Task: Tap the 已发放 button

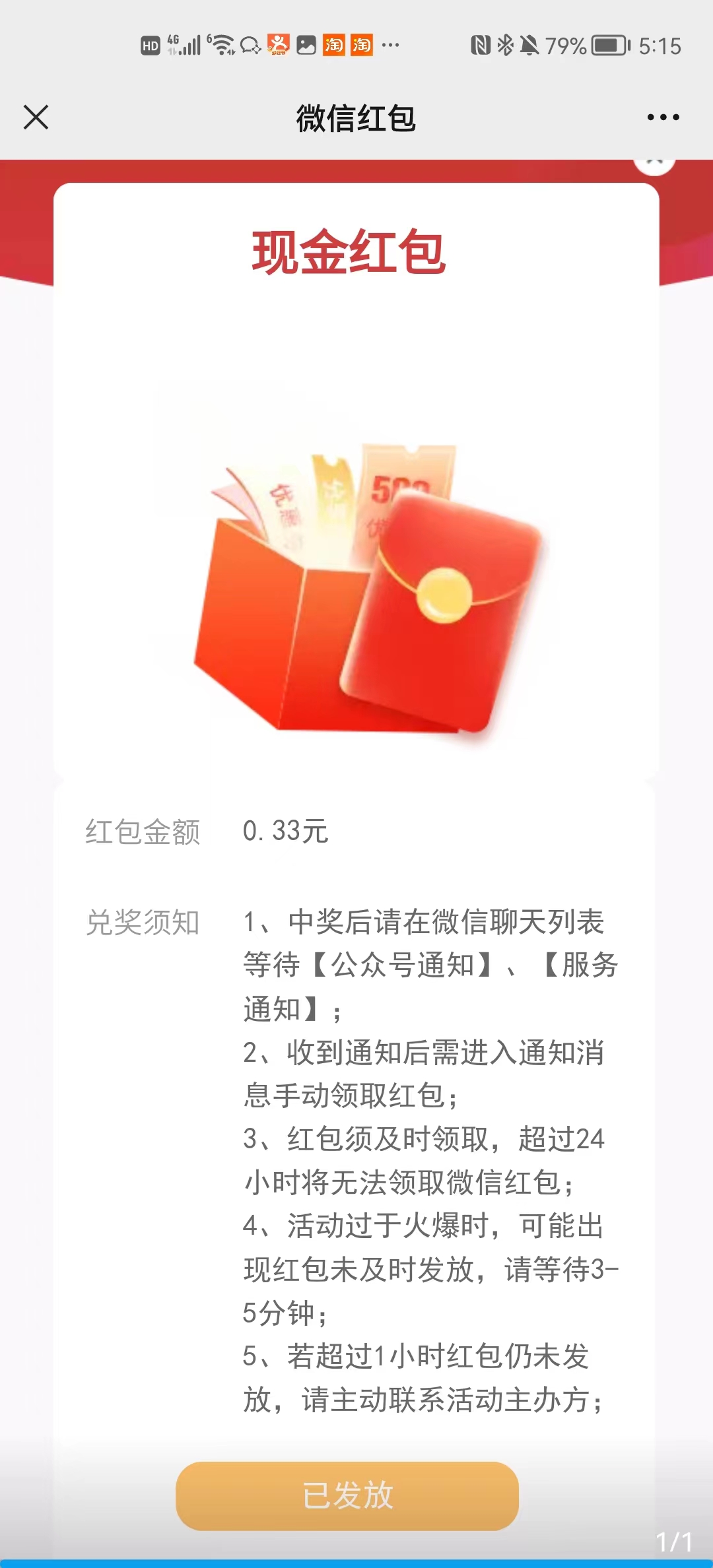Action: [347, 1495]
